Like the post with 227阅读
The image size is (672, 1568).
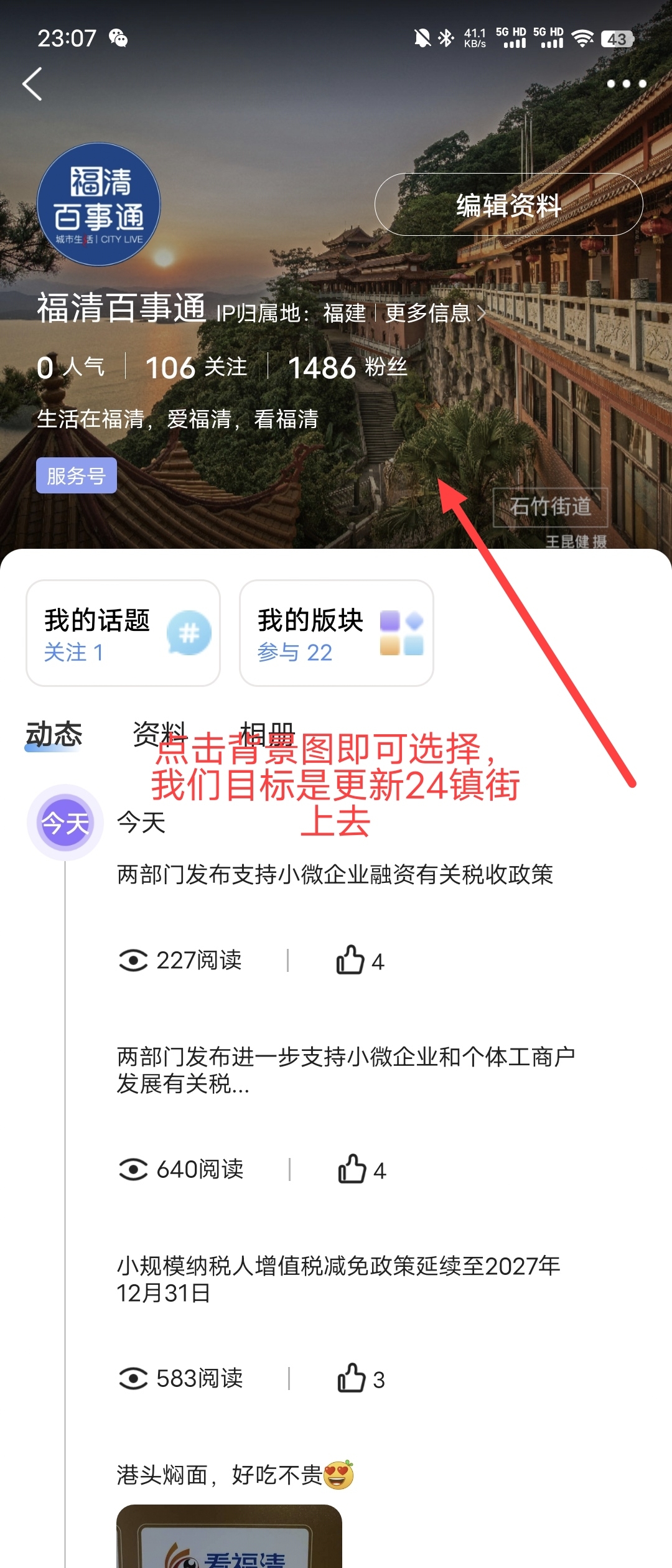point(350,960)
